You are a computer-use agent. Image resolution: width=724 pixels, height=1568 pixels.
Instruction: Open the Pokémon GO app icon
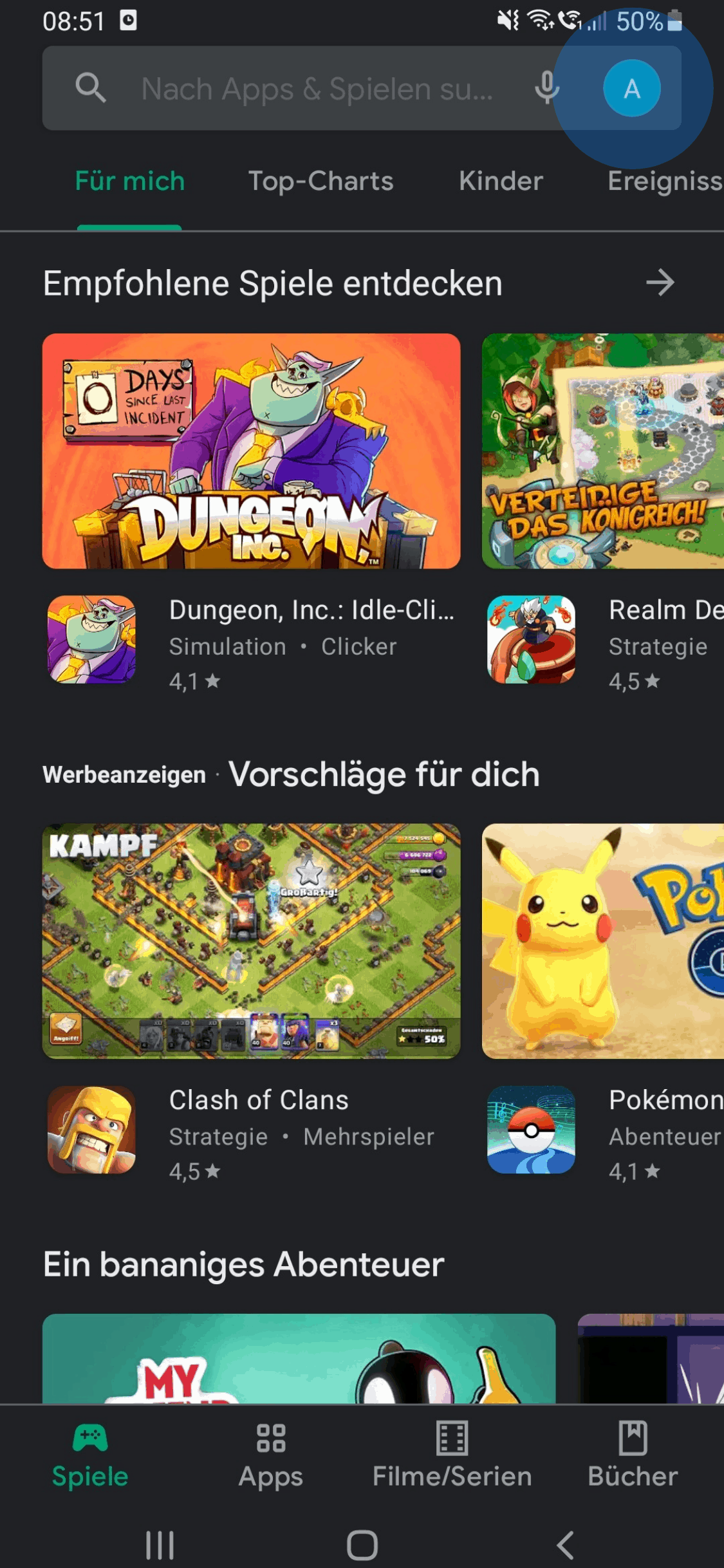tap(532, 1131)
